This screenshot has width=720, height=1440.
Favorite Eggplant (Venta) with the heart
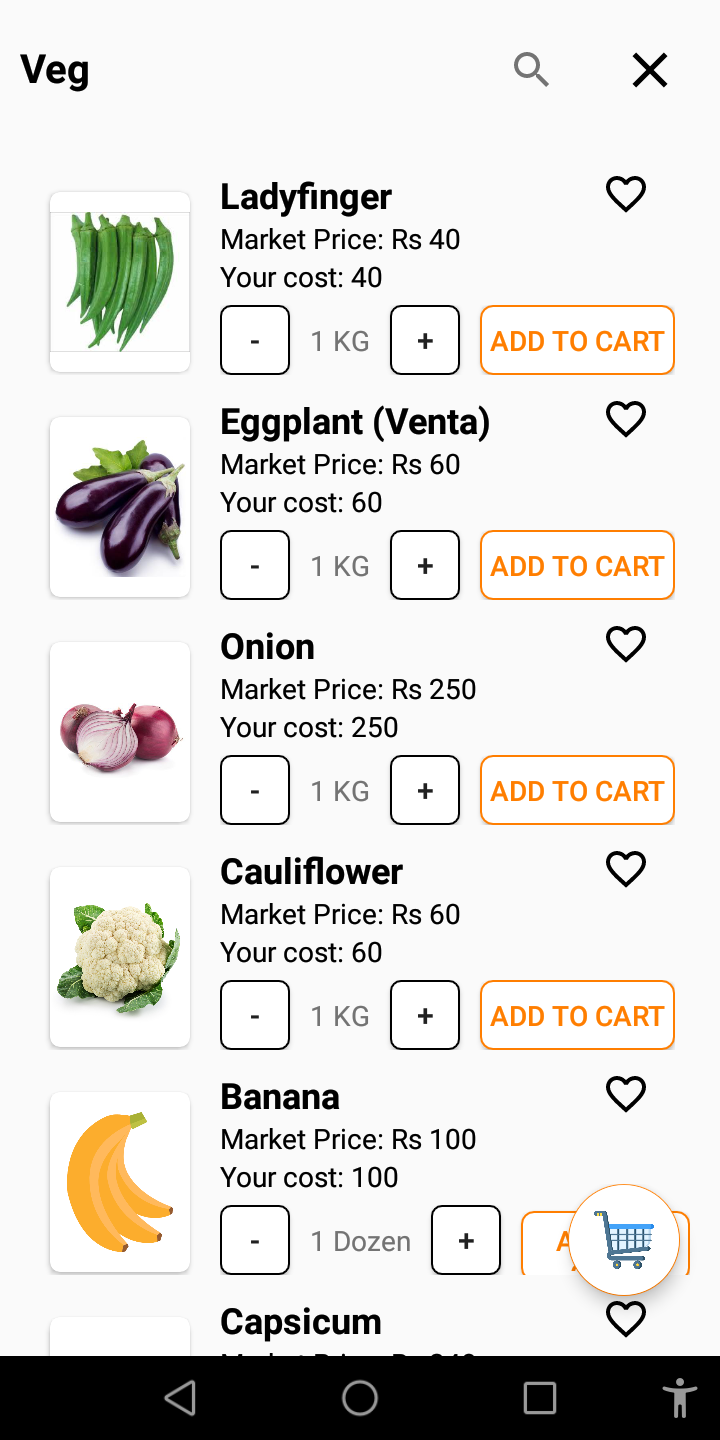tap(626, 418)
